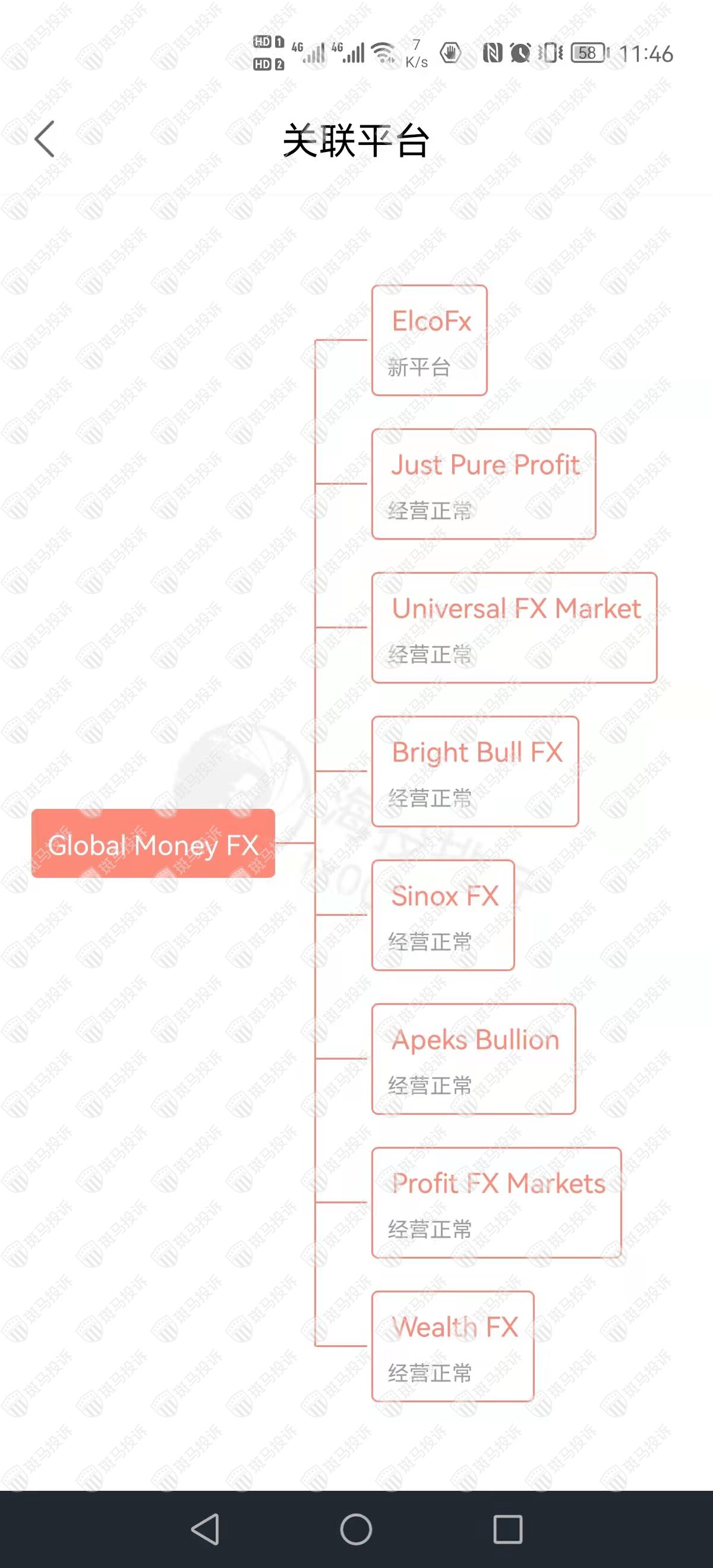Screen dimensions: 713x1568
Task: Open Apeks Bullion platform details
Action: (x=473, y=1058)
